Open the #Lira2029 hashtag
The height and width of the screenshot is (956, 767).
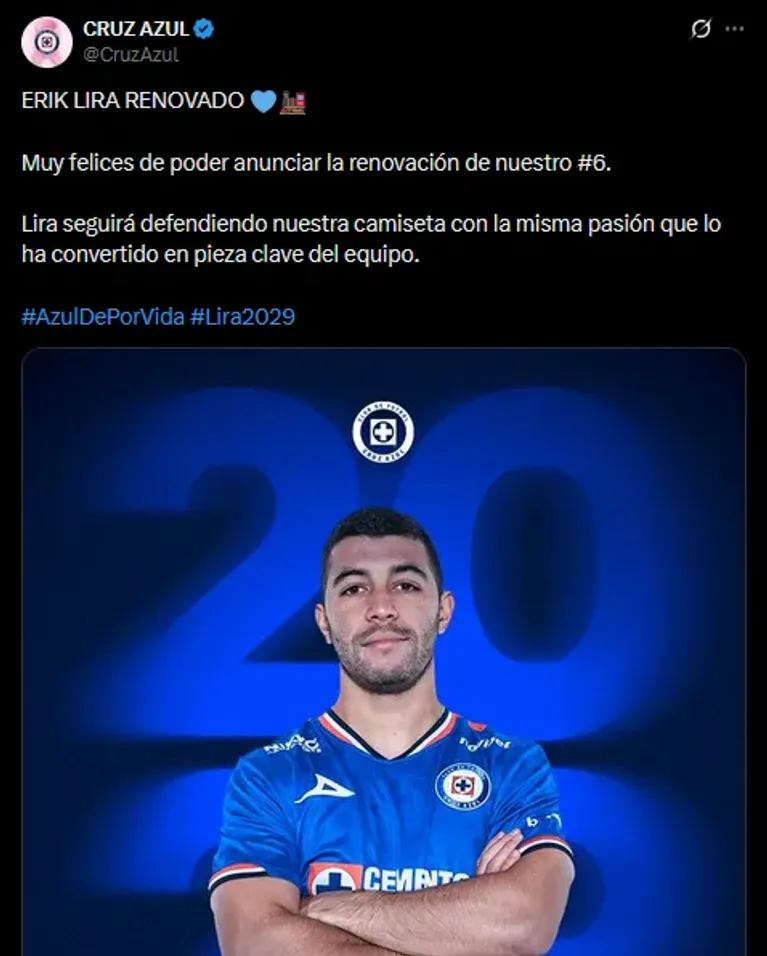coord(242,317)
